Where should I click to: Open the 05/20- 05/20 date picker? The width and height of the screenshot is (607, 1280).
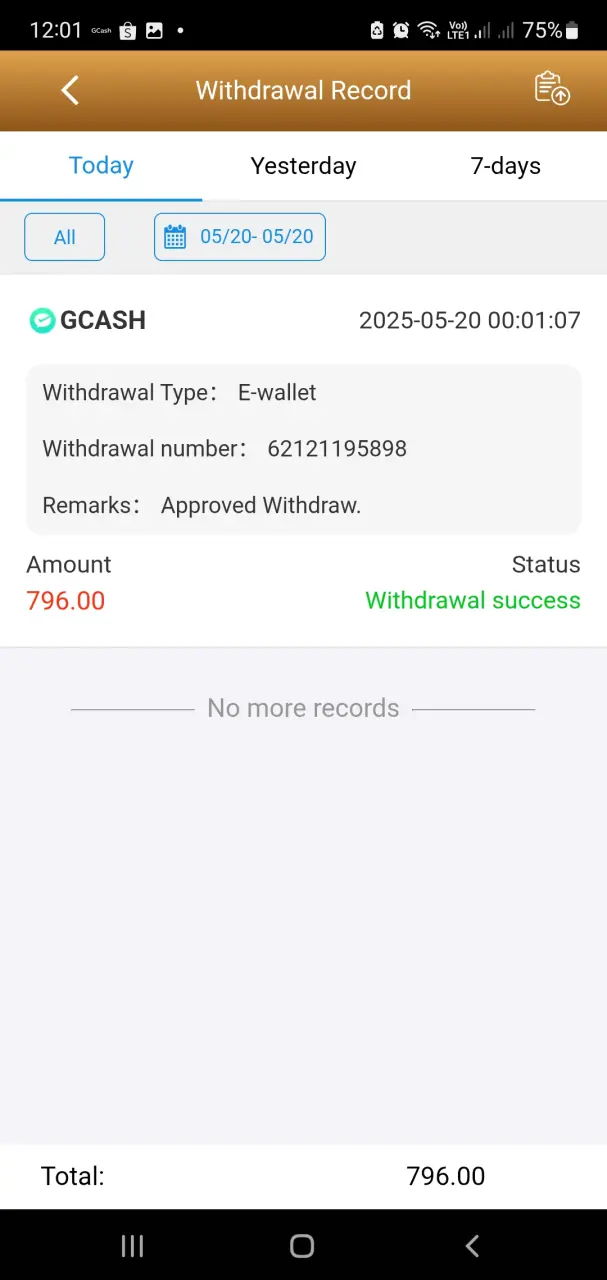(240, 237)
